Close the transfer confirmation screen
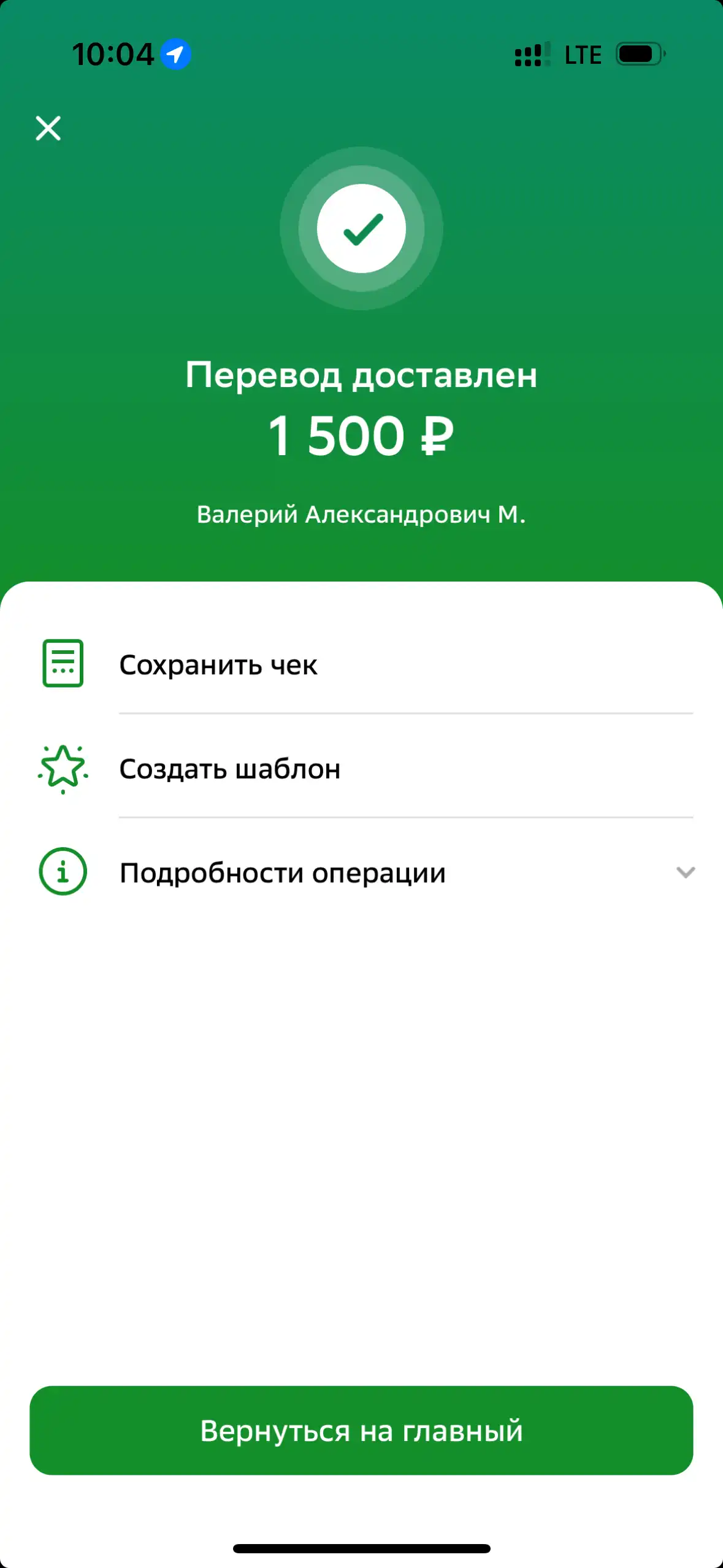723x1568 pixels. [x=48, y=128]
